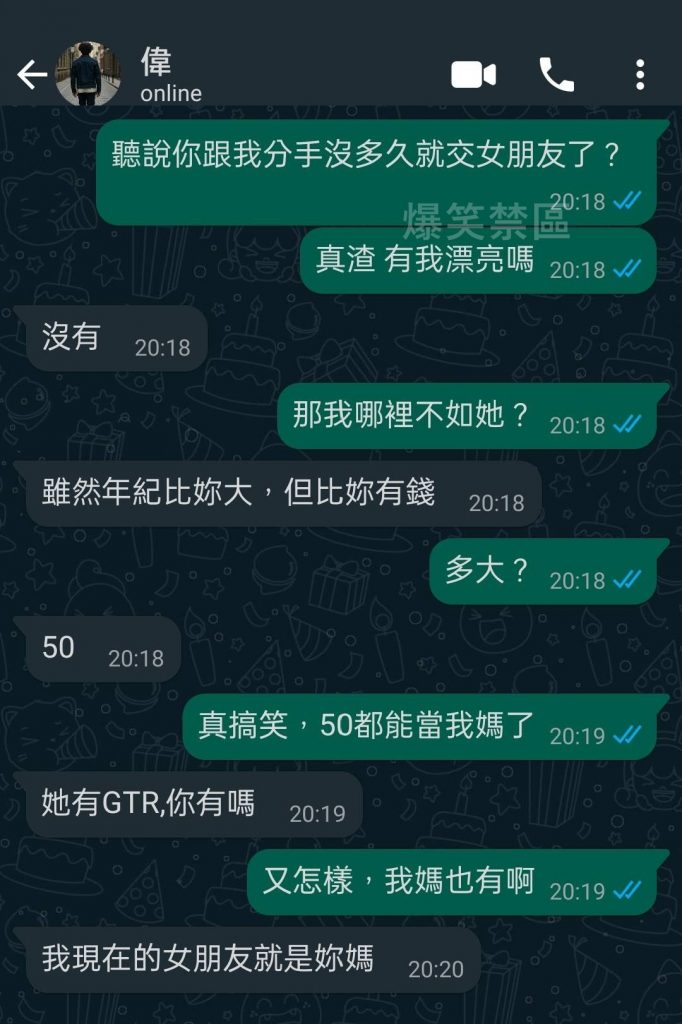
Task: Start a voice call with 偉
Action: pyautogui.click(x=557, y=75)
